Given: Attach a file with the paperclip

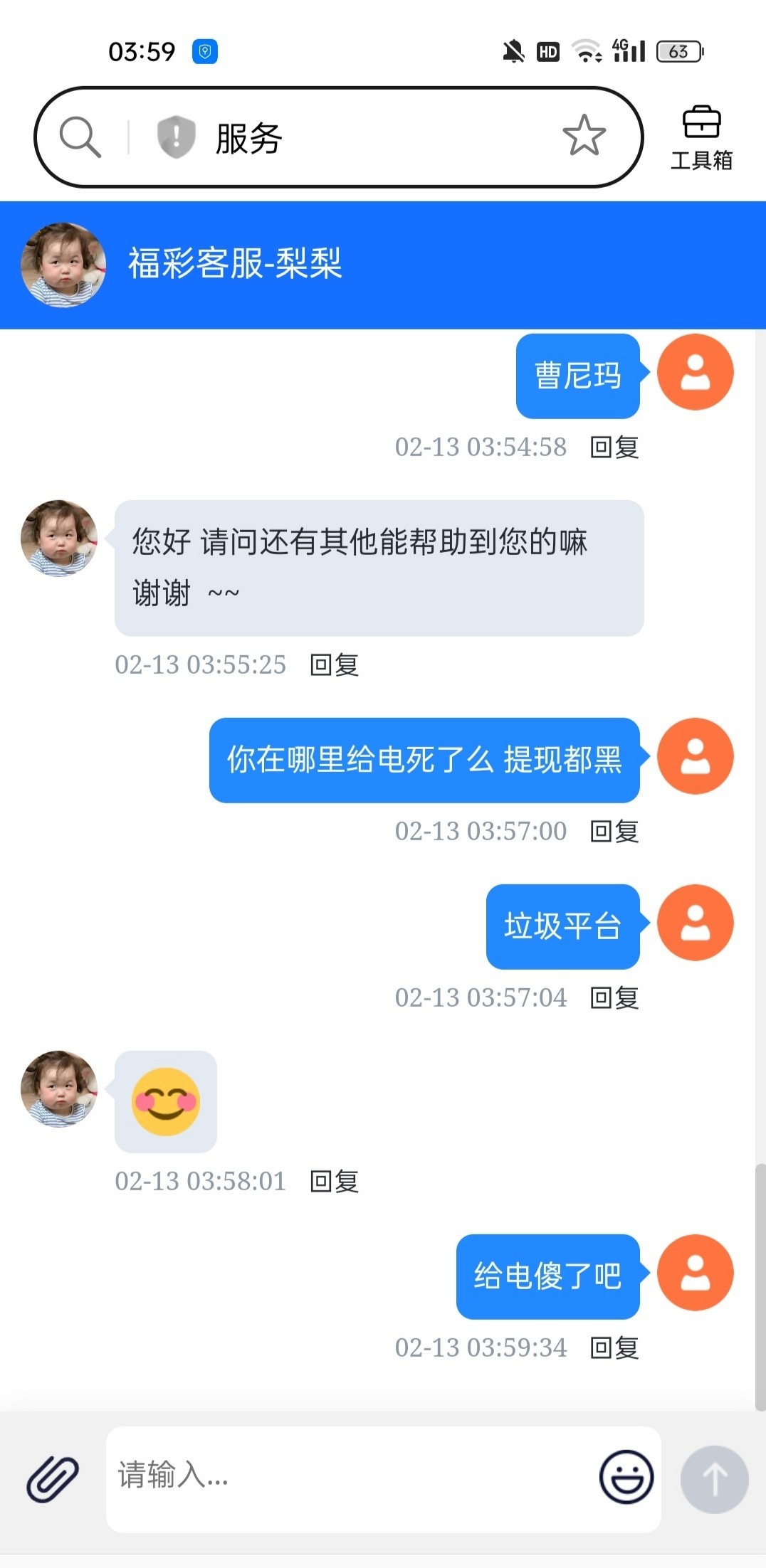Looking at the screenshot, I should click(52, 1479).
